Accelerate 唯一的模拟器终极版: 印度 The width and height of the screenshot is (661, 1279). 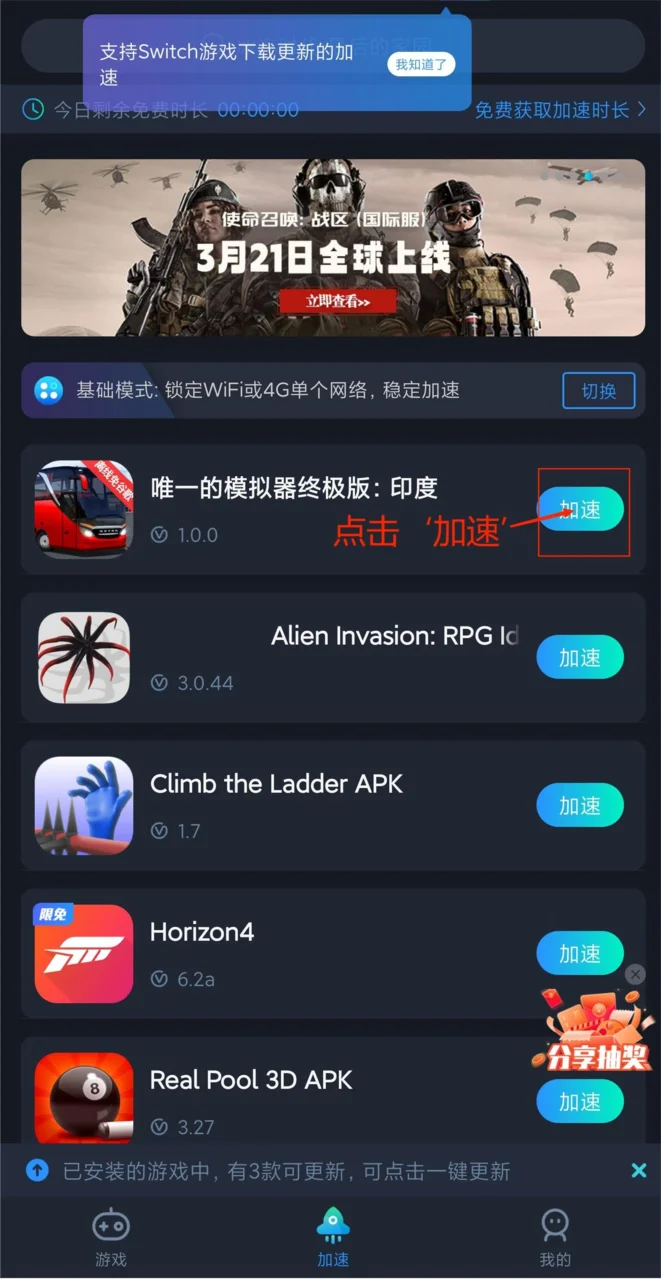[x=580, y=510]
